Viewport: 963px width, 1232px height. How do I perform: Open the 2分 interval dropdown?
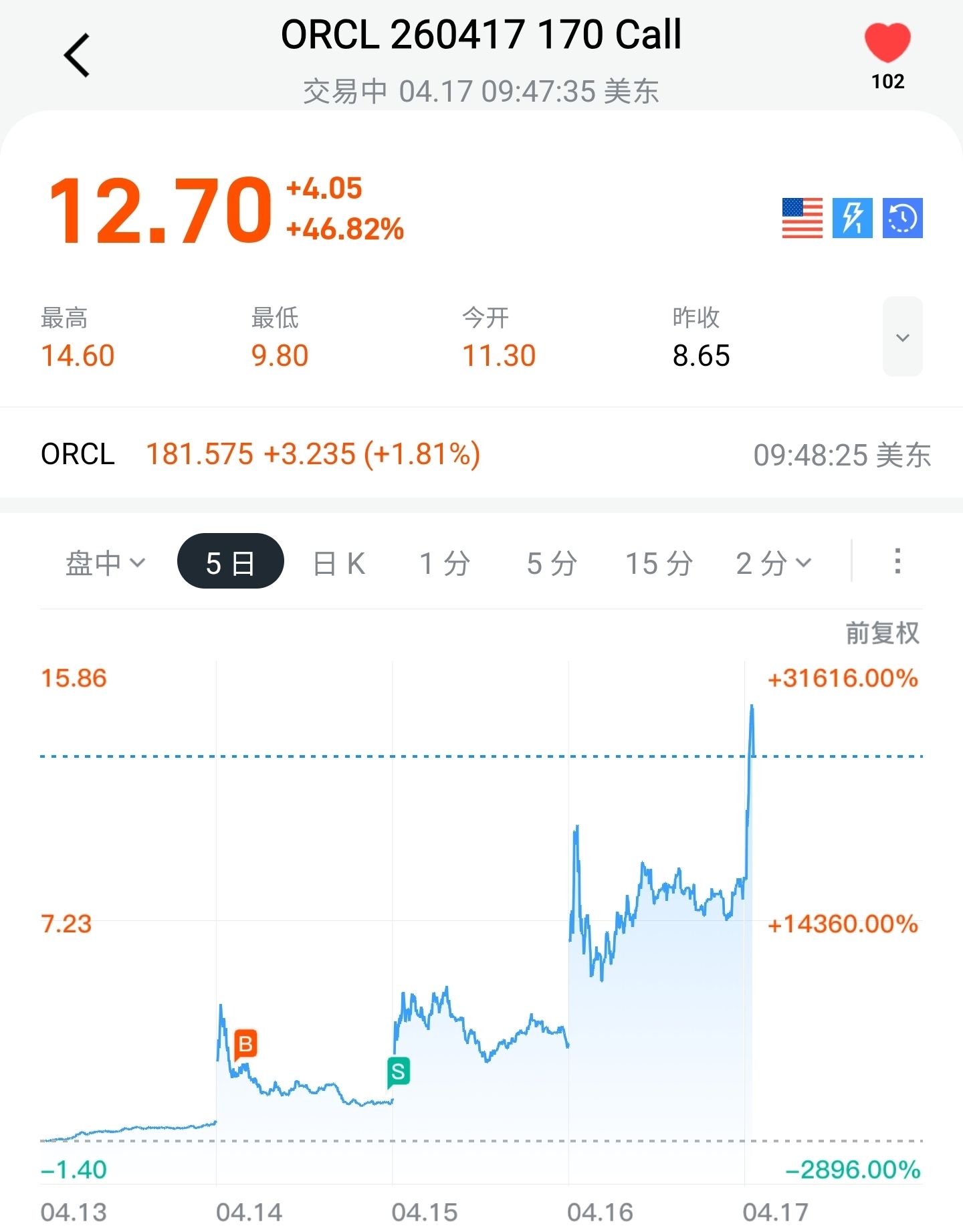[773, 563]
